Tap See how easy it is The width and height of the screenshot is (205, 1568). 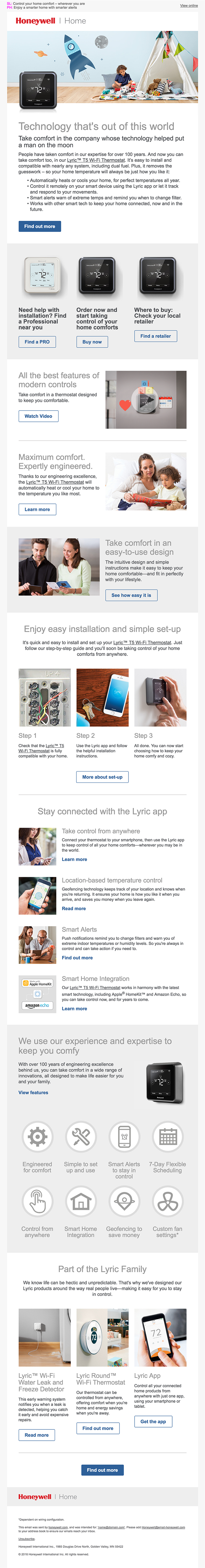tap(131, 595)
